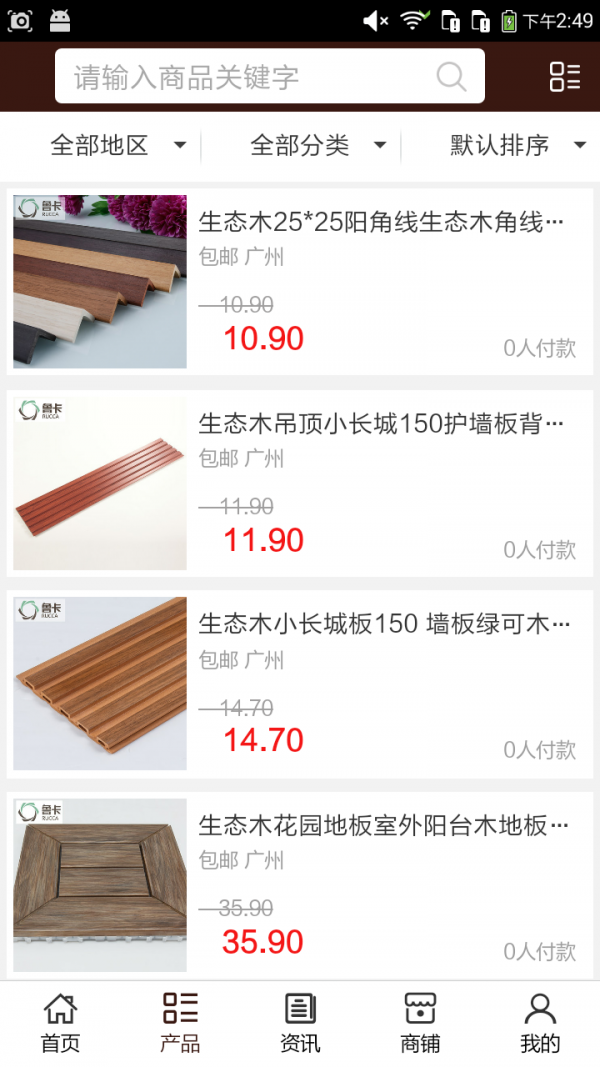Expand the 全部地区 region dropdown
This screenshot has width=600, height=1067.
118,146
